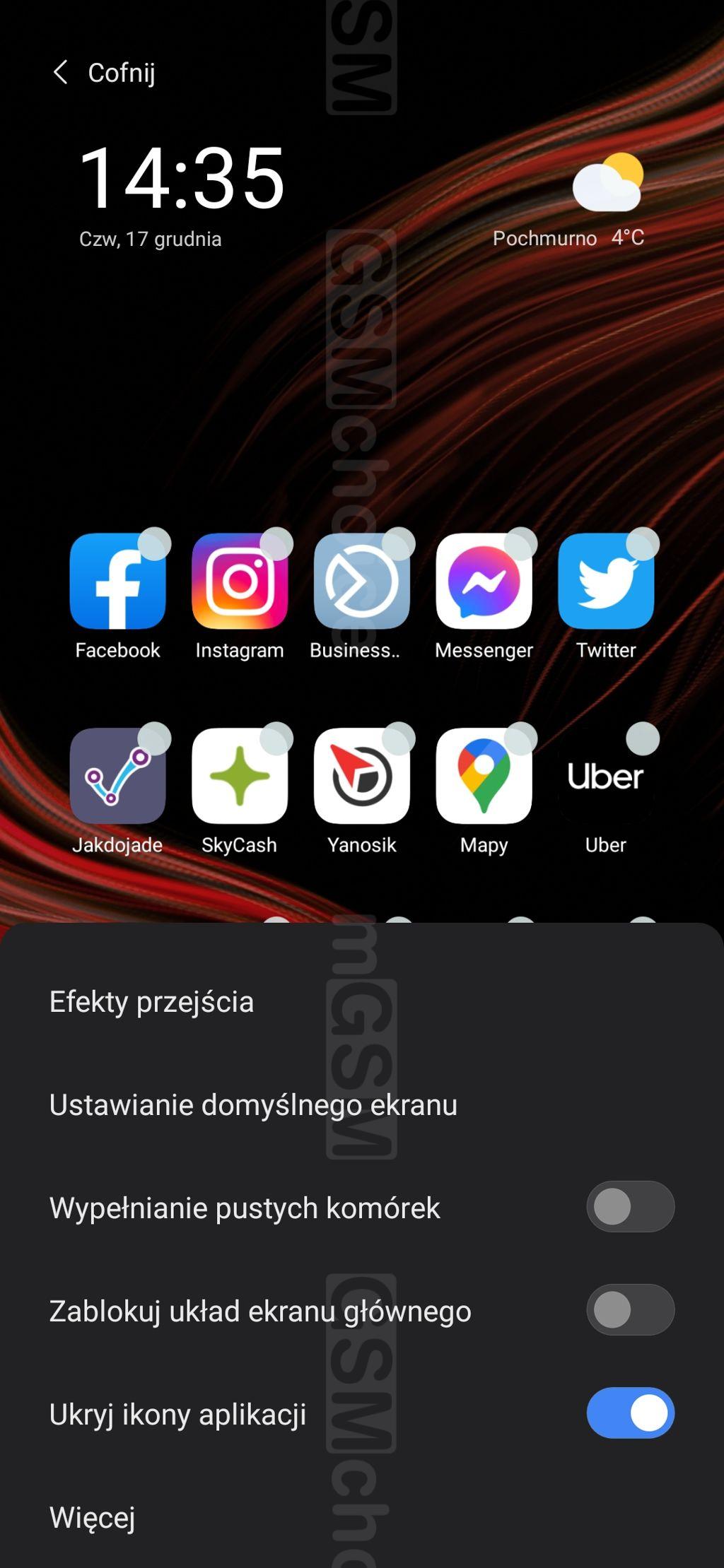Select the Jakdojade app icon

117,776
